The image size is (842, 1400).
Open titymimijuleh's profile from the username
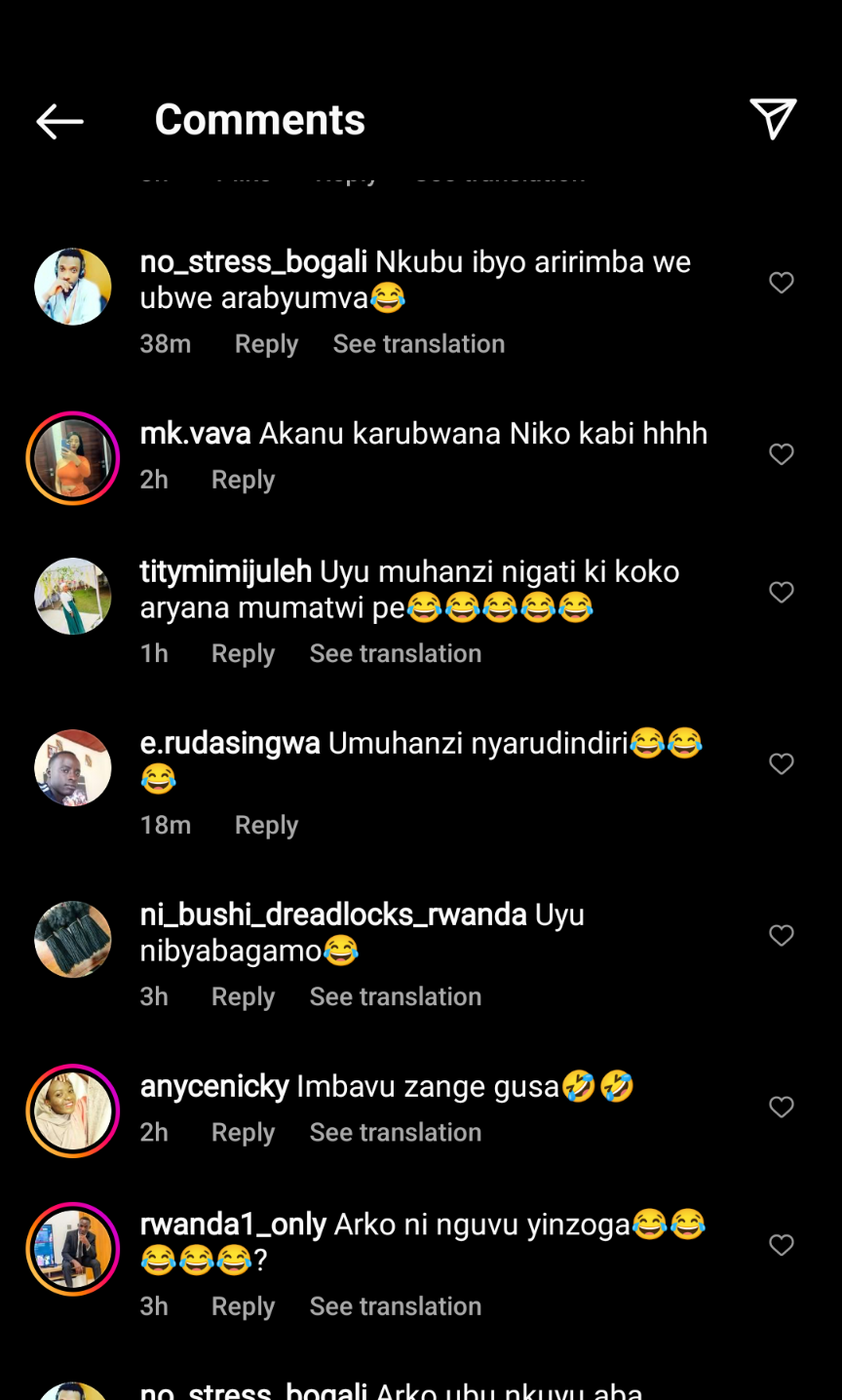click(225, 571)
